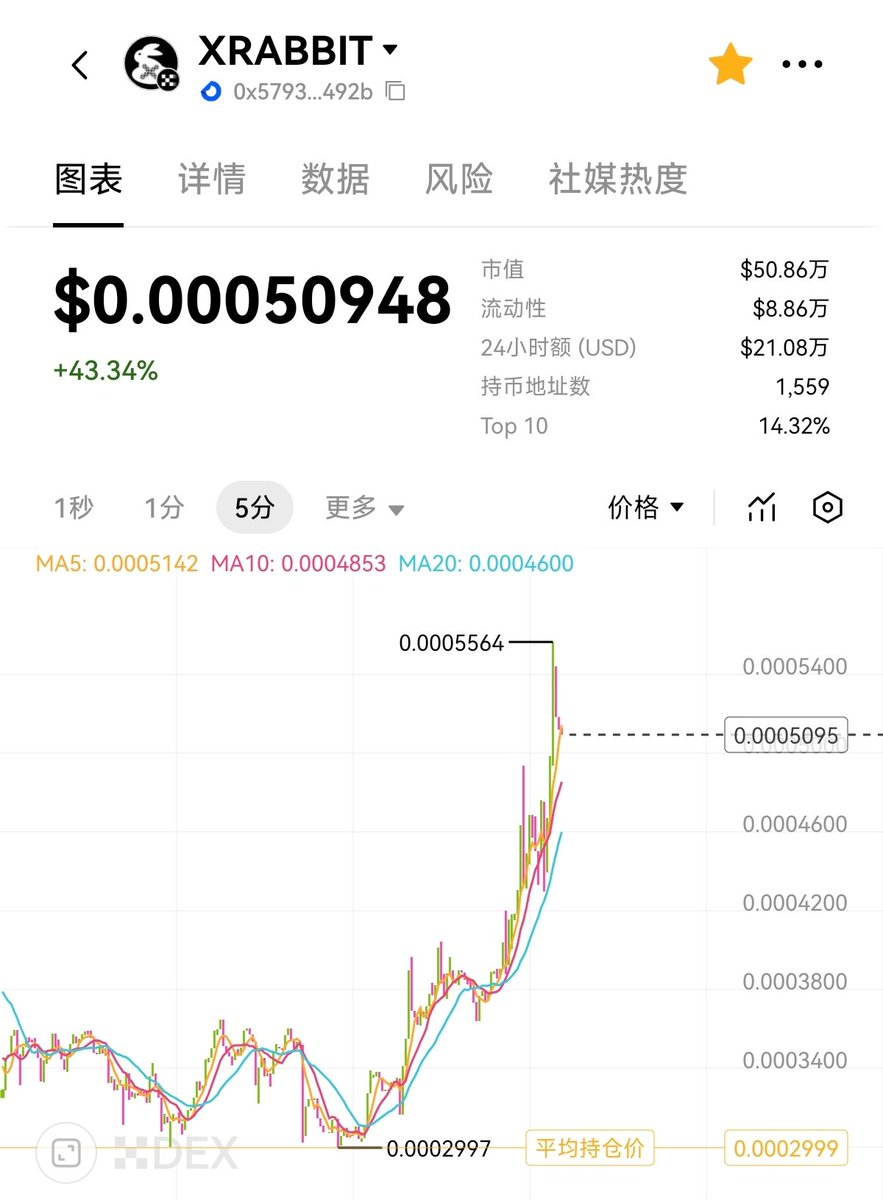
Task: Switch to the 详情 tab
Action: (x=212, y=179)
